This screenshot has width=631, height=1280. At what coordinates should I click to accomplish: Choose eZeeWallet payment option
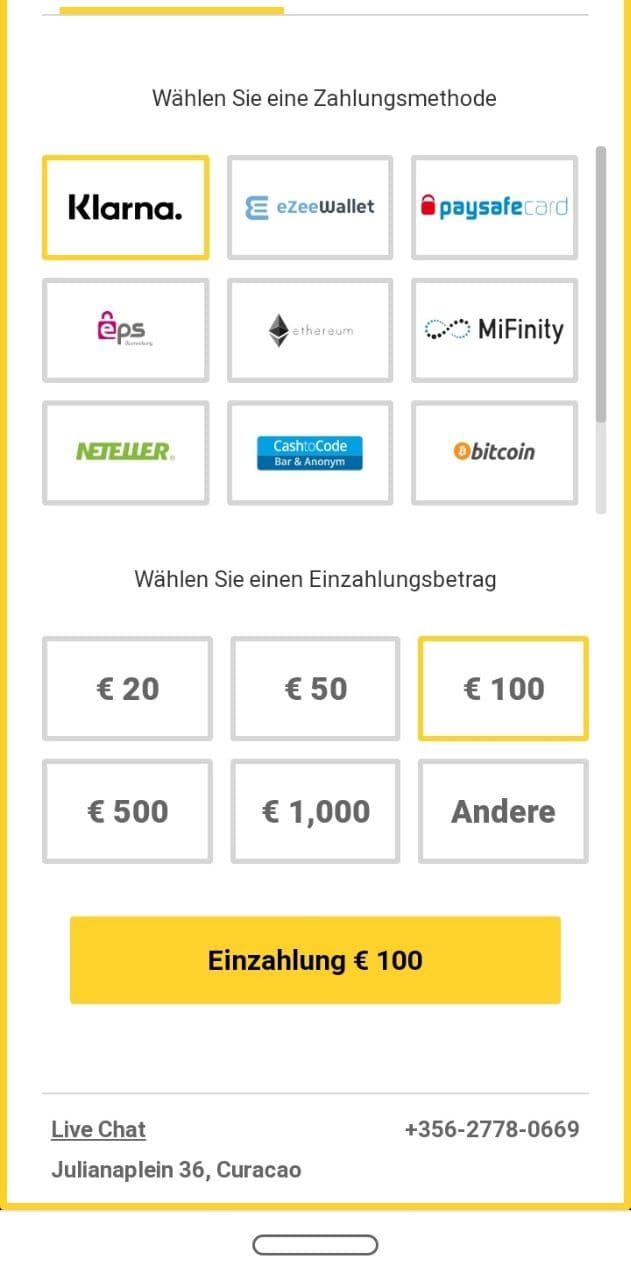point(310,208)
